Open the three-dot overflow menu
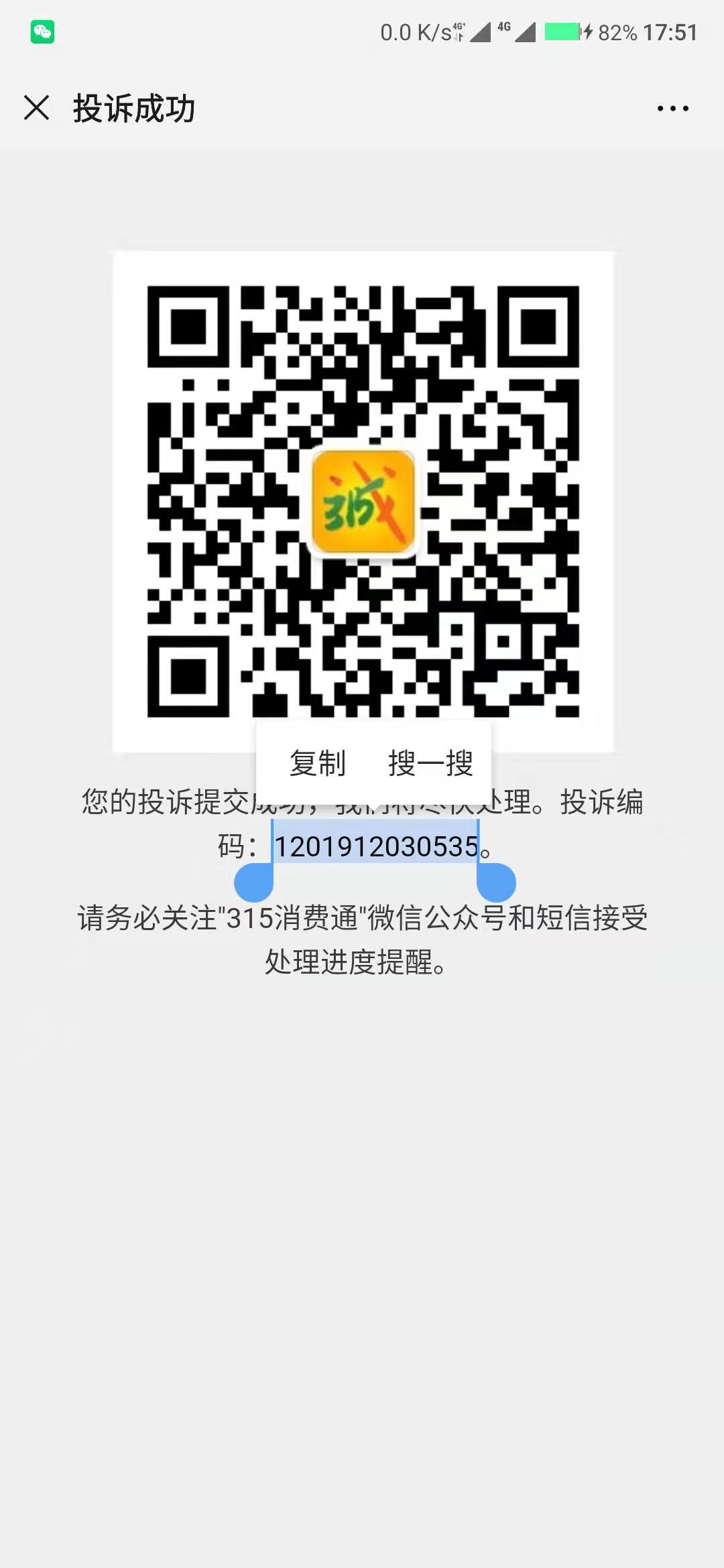This screenshot has height=1568, width=724. tap(672, 109)
